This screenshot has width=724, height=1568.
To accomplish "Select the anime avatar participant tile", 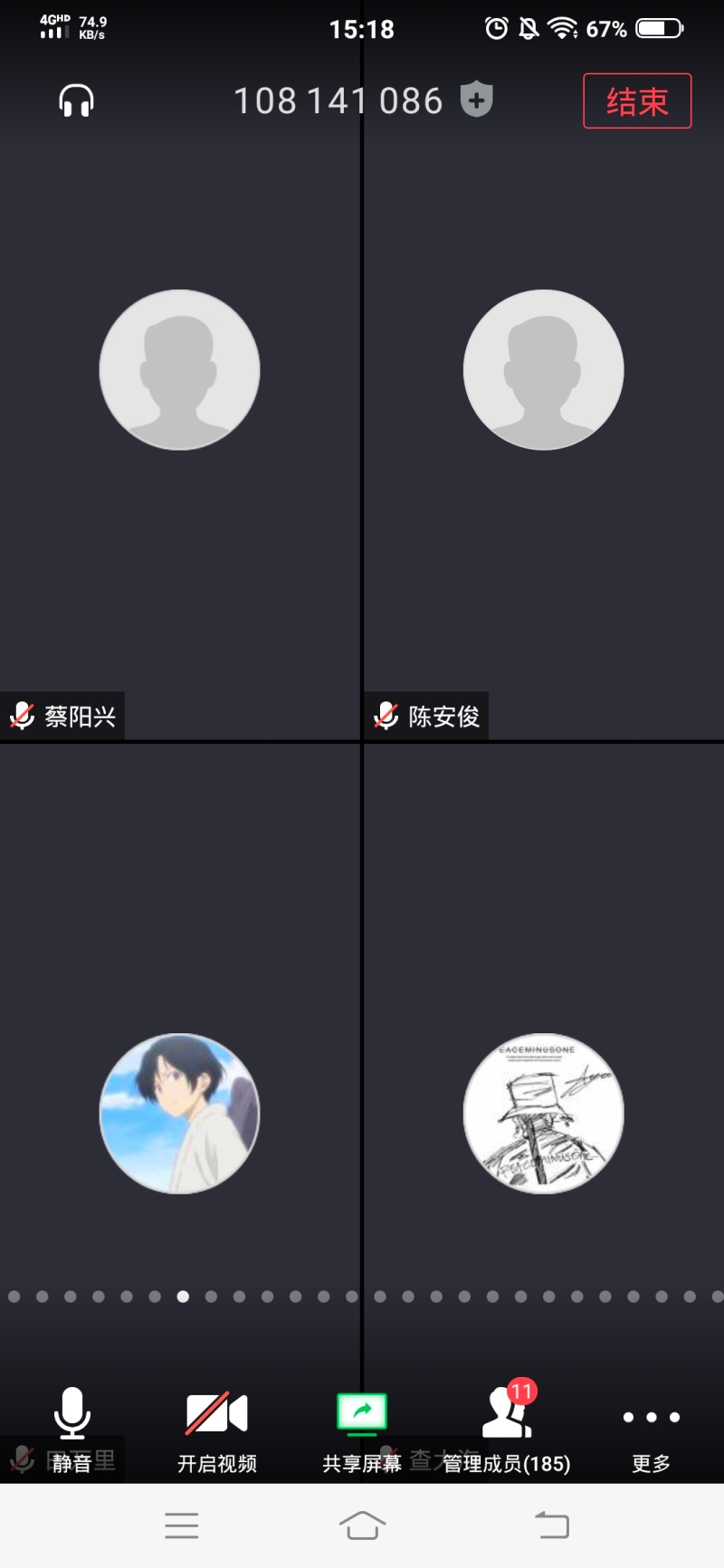I will tap(179, 1113).
